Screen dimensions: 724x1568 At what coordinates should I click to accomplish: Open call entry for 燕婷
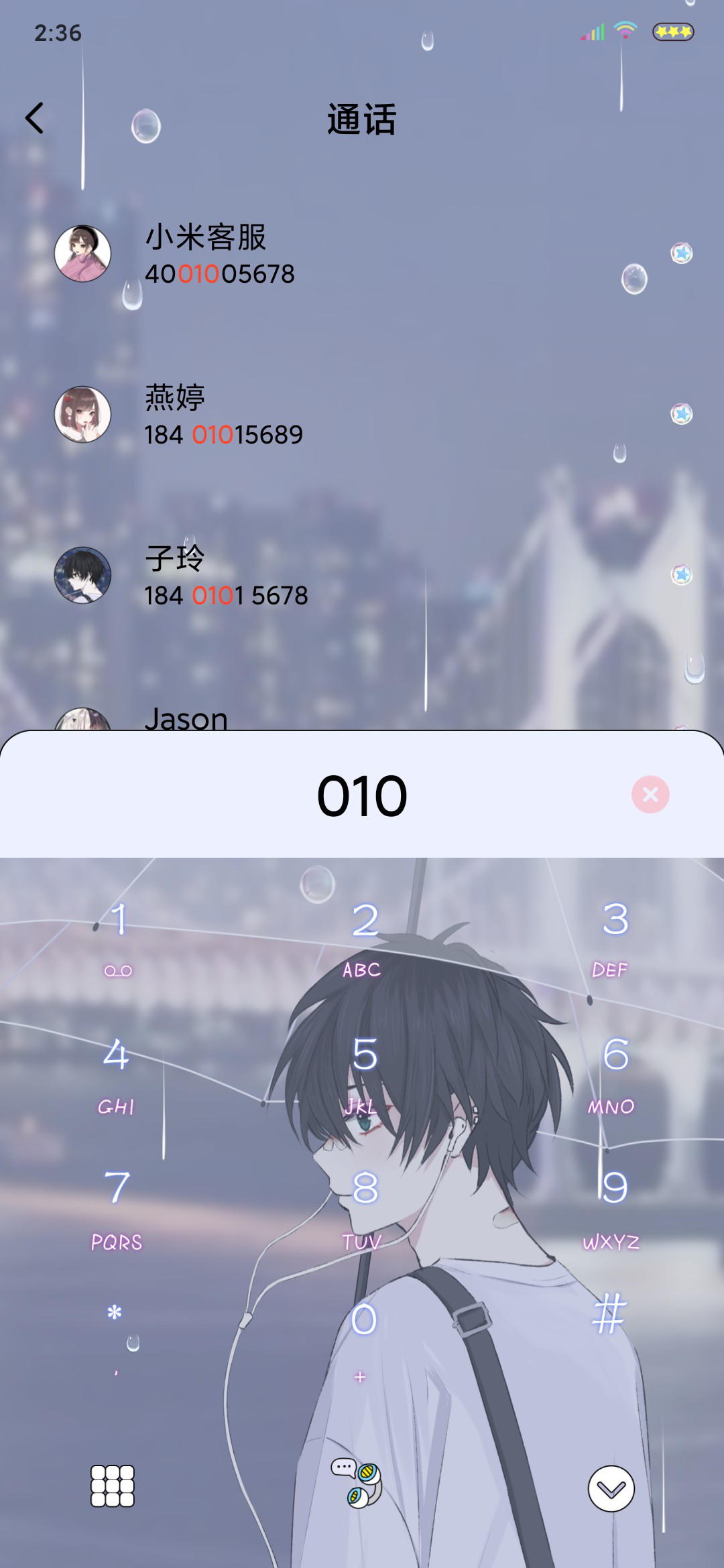point(362,415)
